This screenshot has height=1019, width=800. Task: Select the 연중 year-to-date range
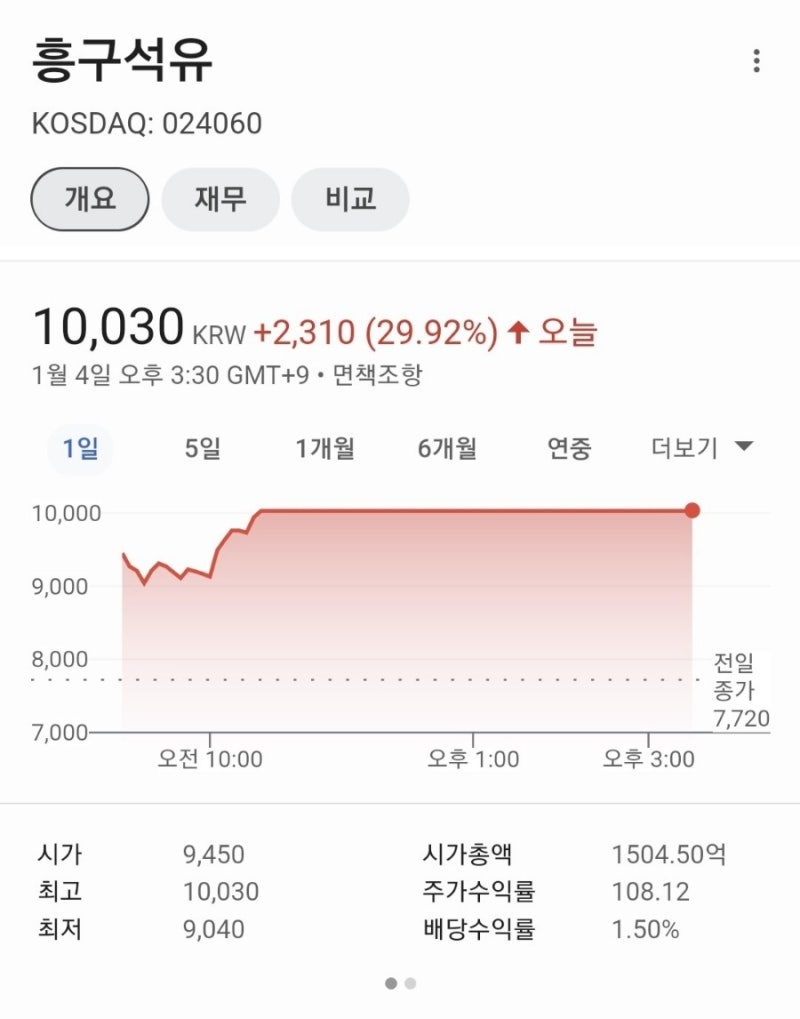point(568,448)
